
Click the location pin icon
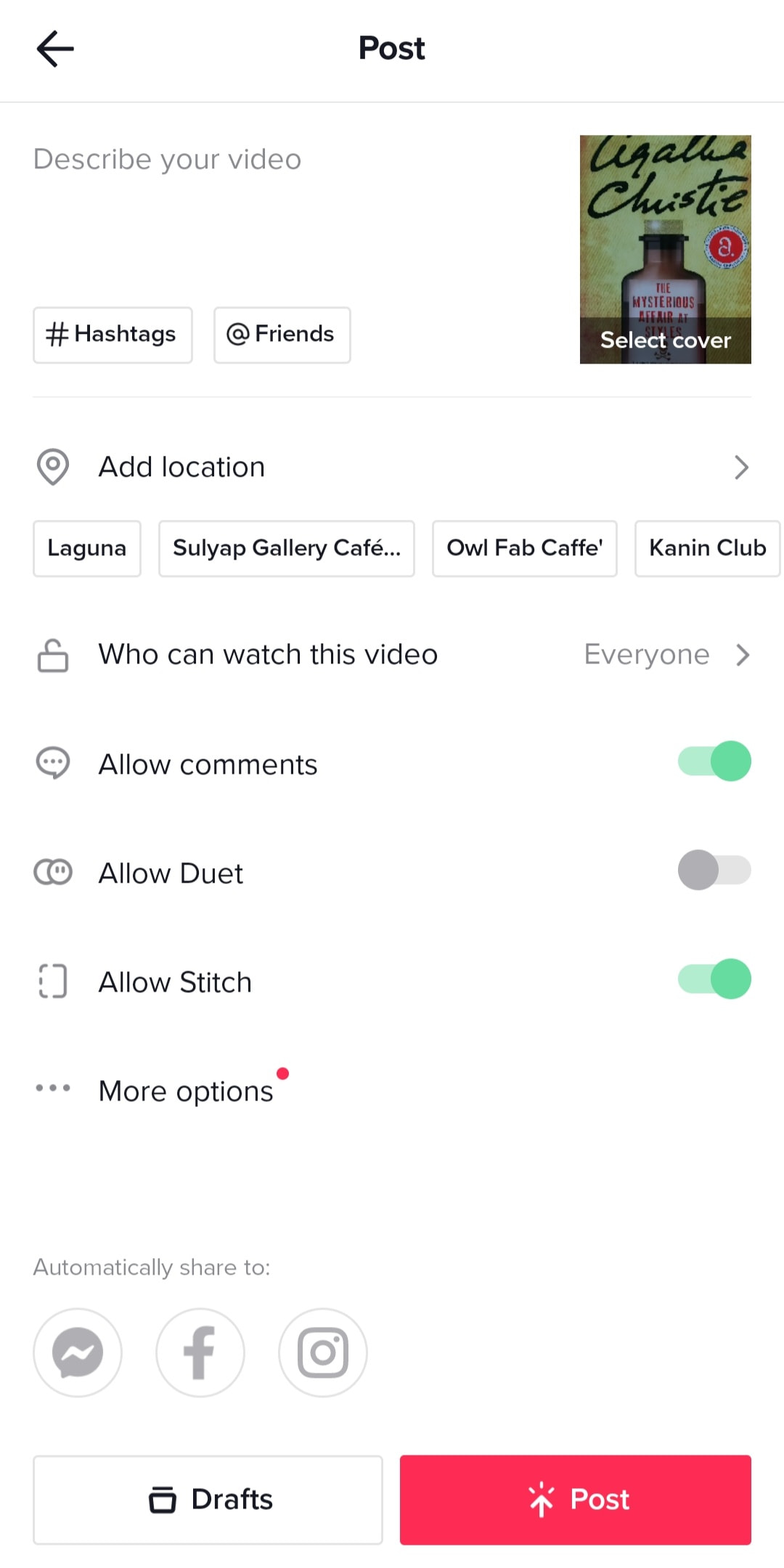coord(52,467)
